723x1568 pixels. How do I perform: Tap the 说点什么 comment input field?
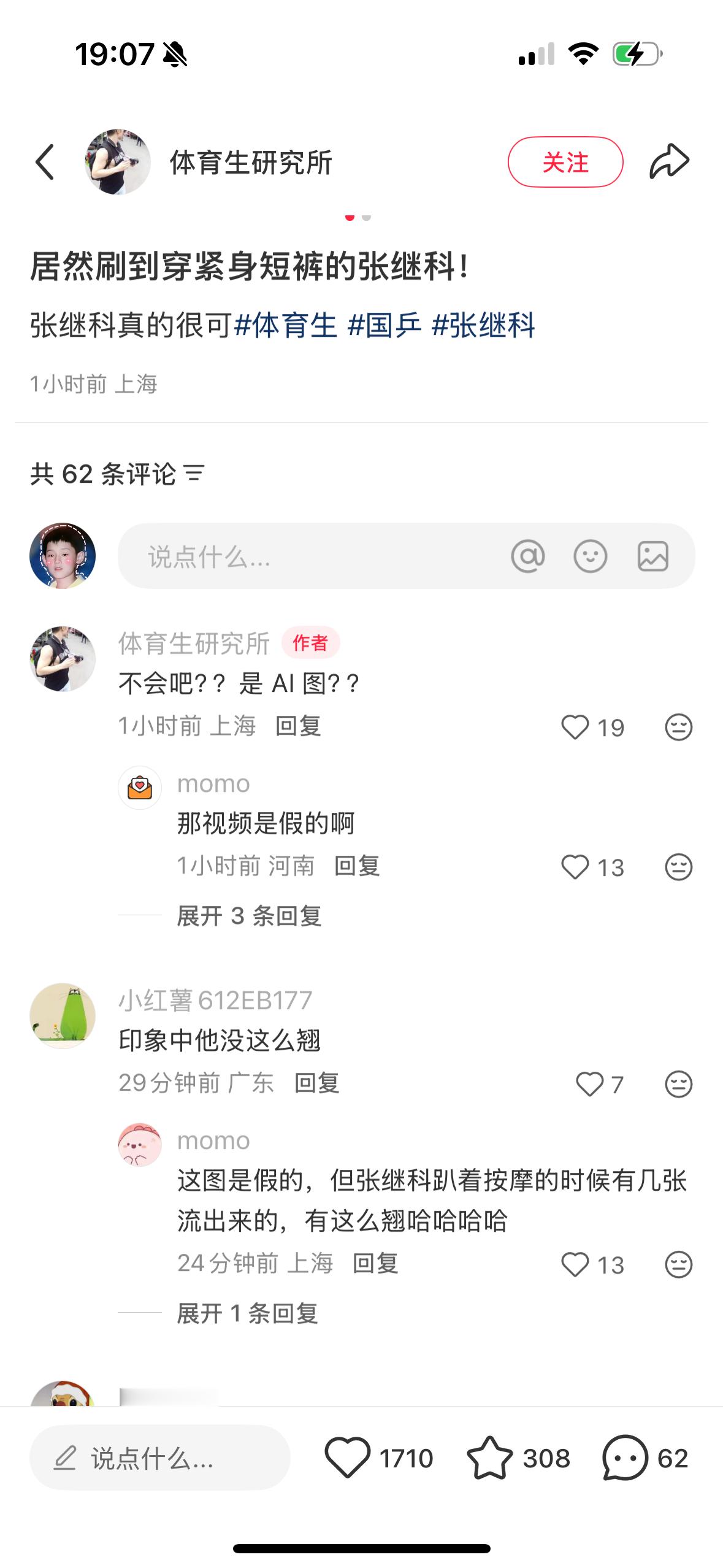point(245,556)
